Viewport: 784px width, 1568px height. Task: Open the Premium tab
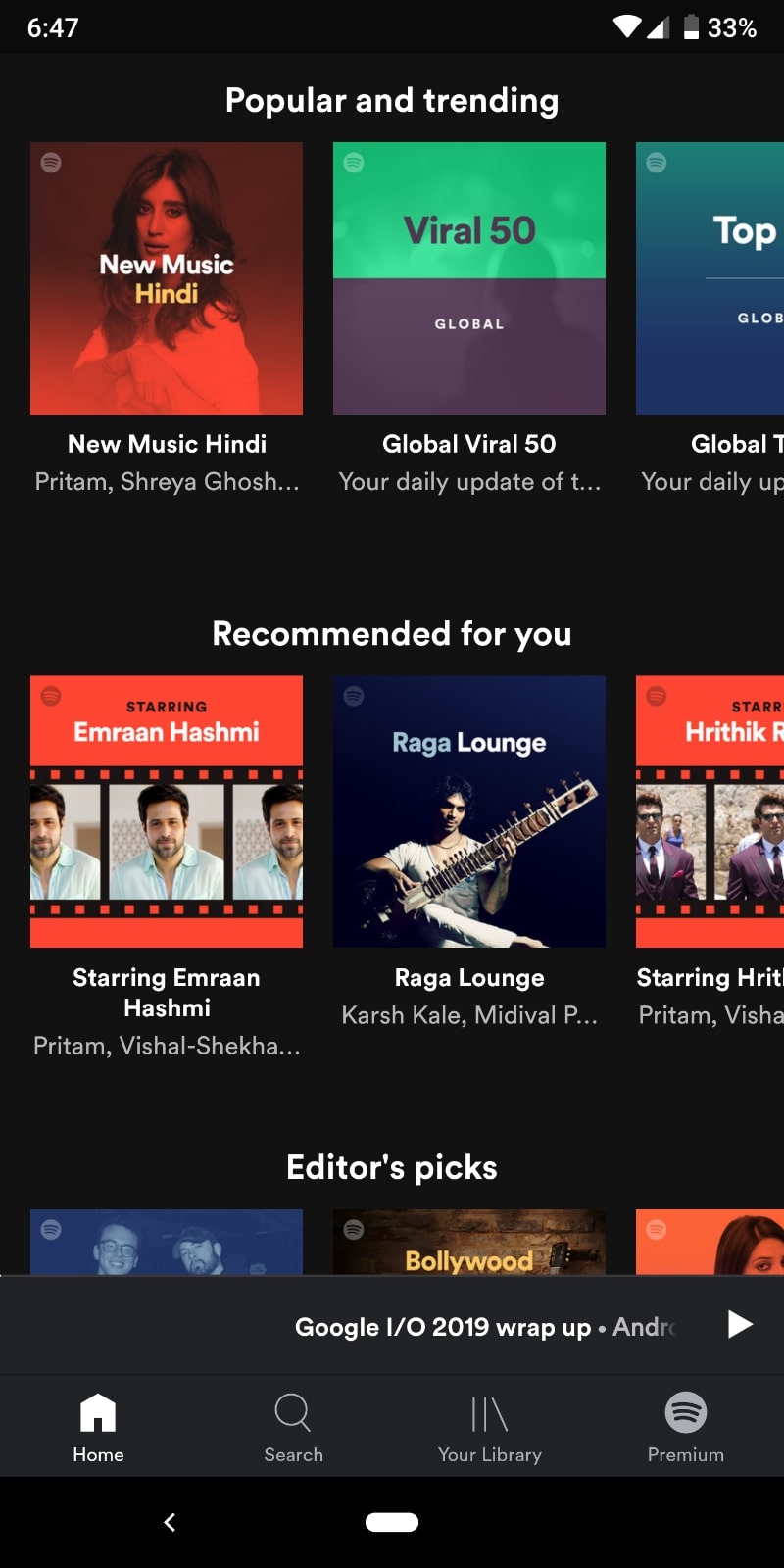pyautogui.click(x=685, y=1427)
